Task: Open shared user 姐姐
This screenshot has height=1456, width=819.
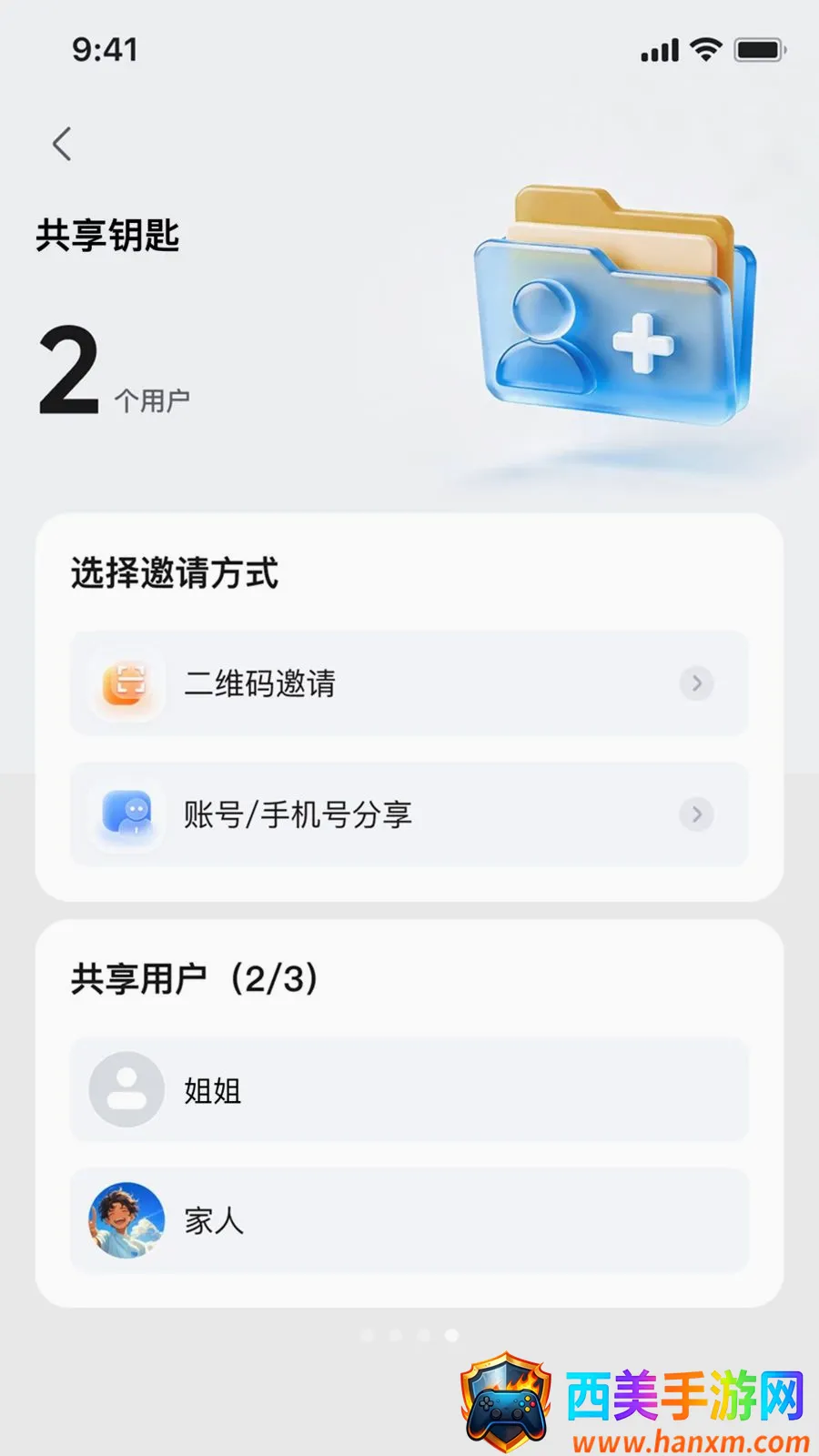Action: coord(409,1090)
